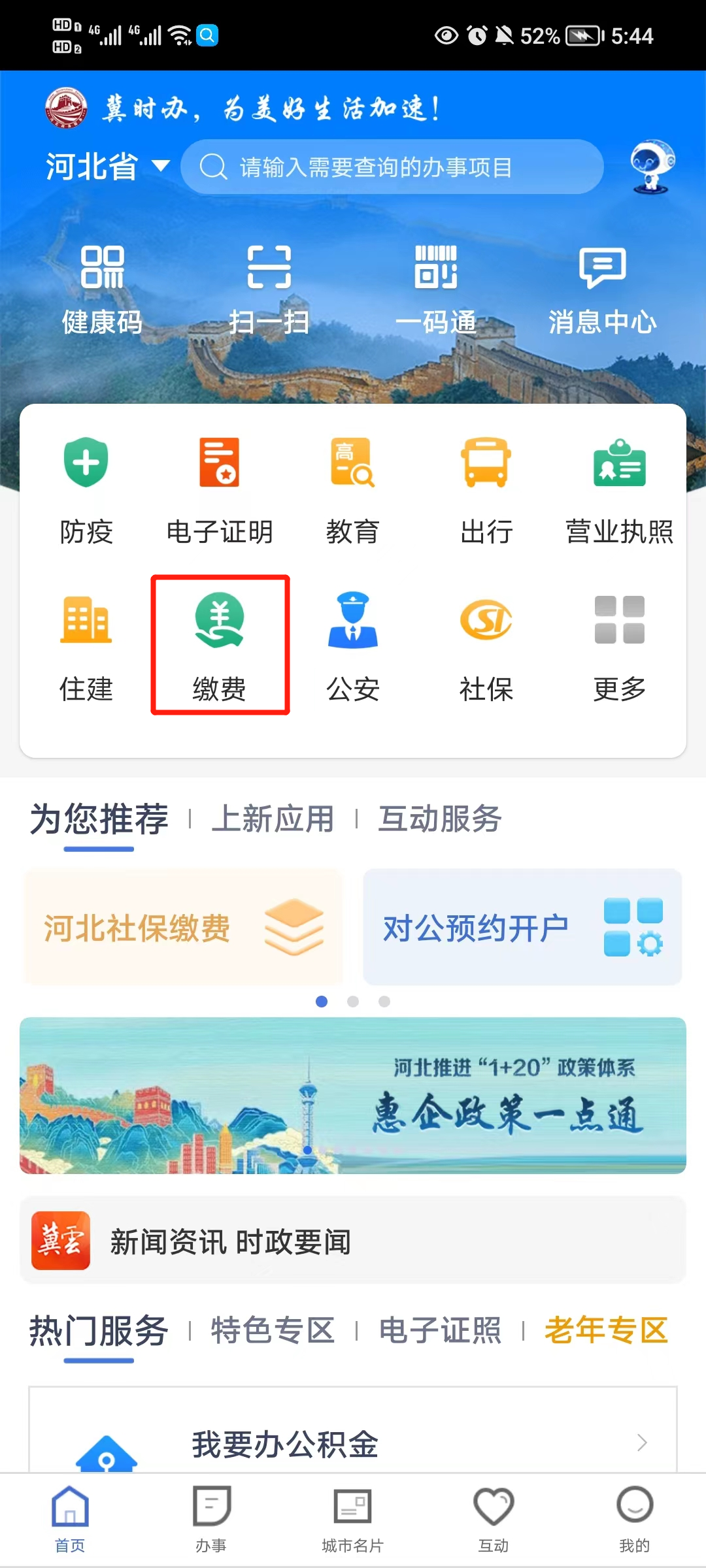
Task: Open 健康码 health code
Action: click(102, 289)
